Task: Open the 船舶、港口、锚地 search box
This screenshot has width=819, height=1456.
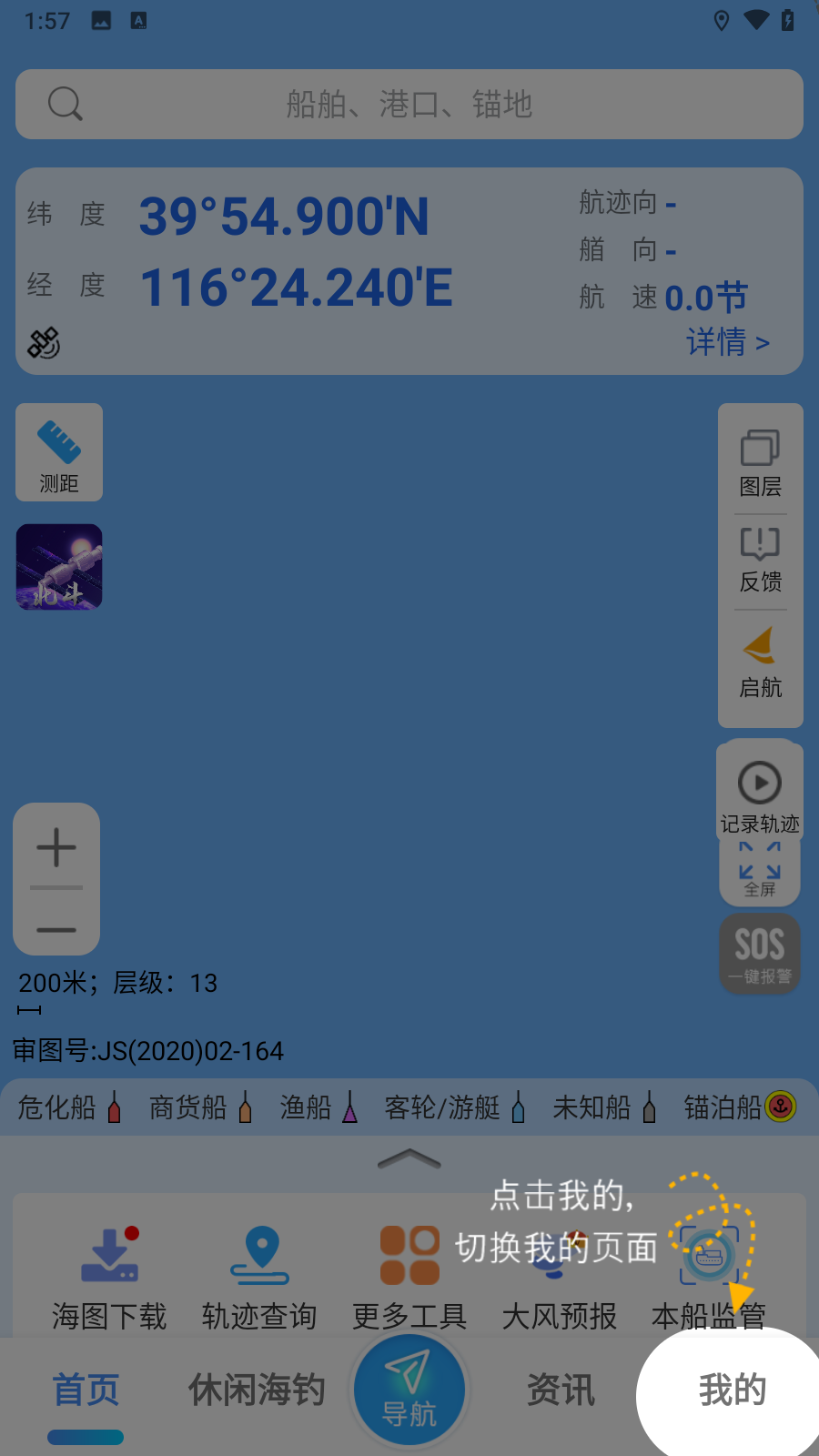Action: (x=409, y=105)
